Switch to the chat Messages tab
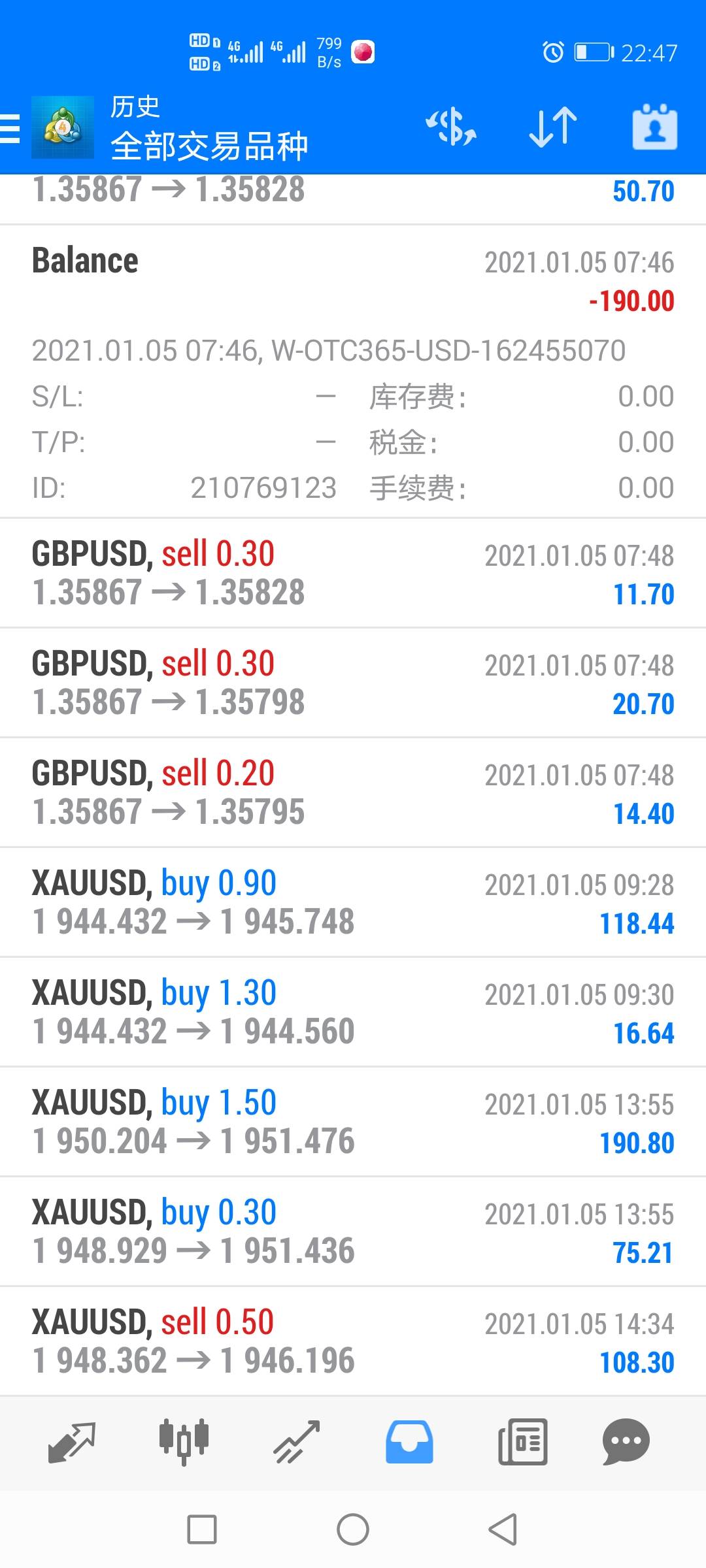 pos(626,1442)
